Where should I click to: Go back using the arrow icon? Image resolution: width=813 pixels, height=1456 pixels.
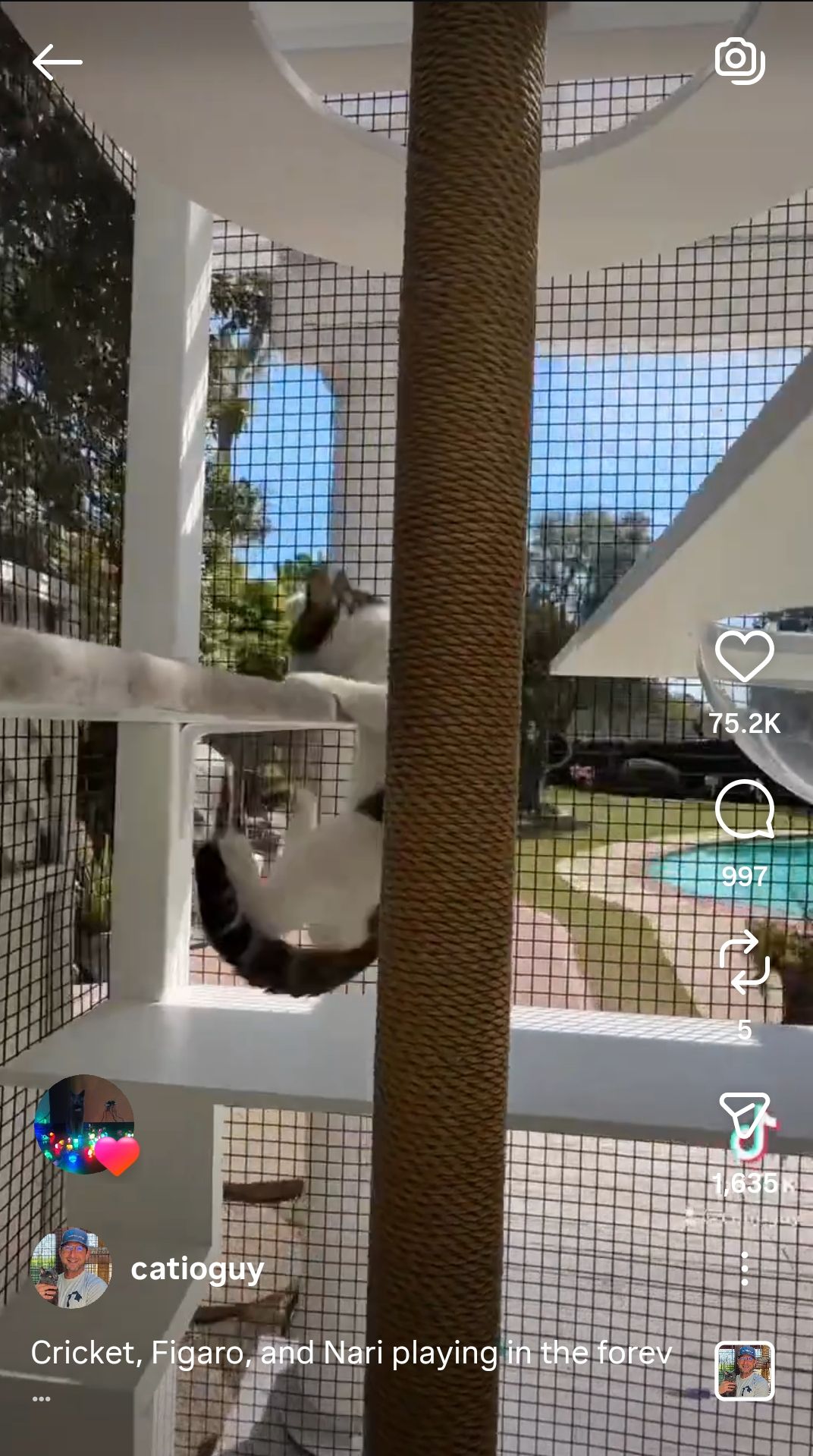point(57,61)
